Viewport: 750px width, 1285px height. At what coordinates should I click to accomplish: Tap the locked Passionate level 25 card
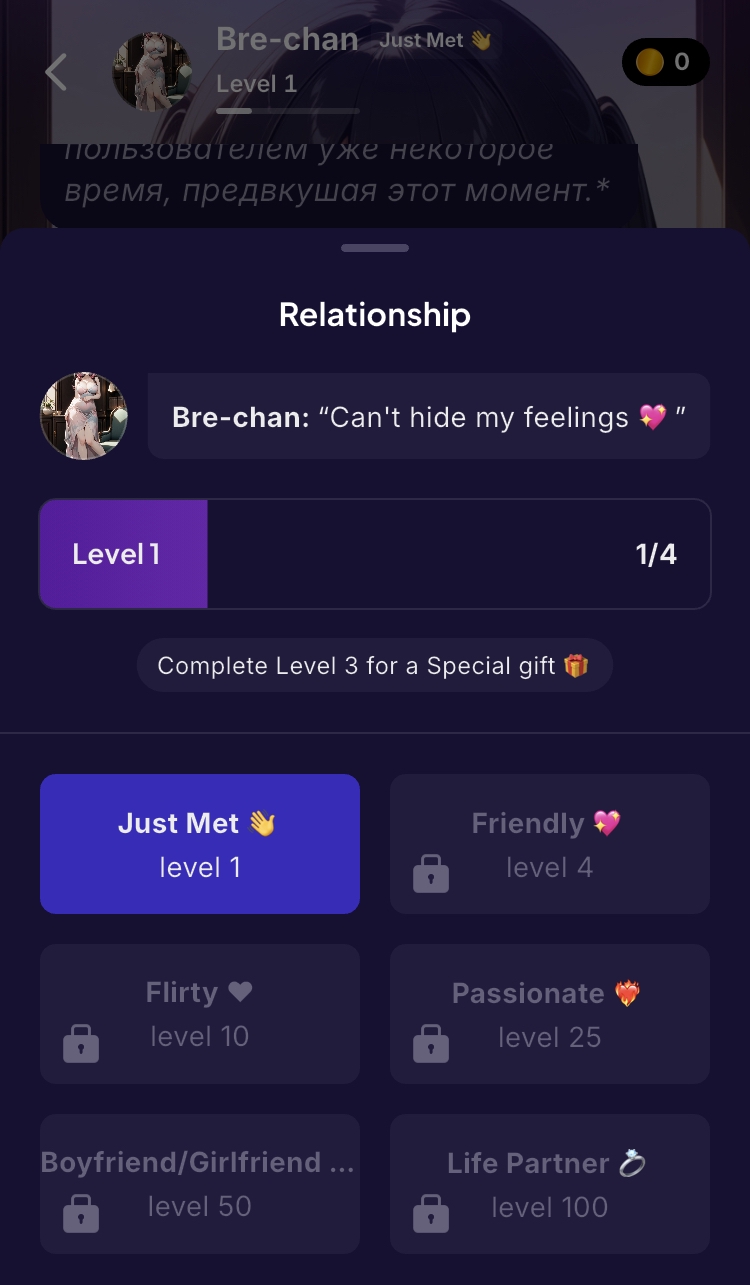[550, 1014]
